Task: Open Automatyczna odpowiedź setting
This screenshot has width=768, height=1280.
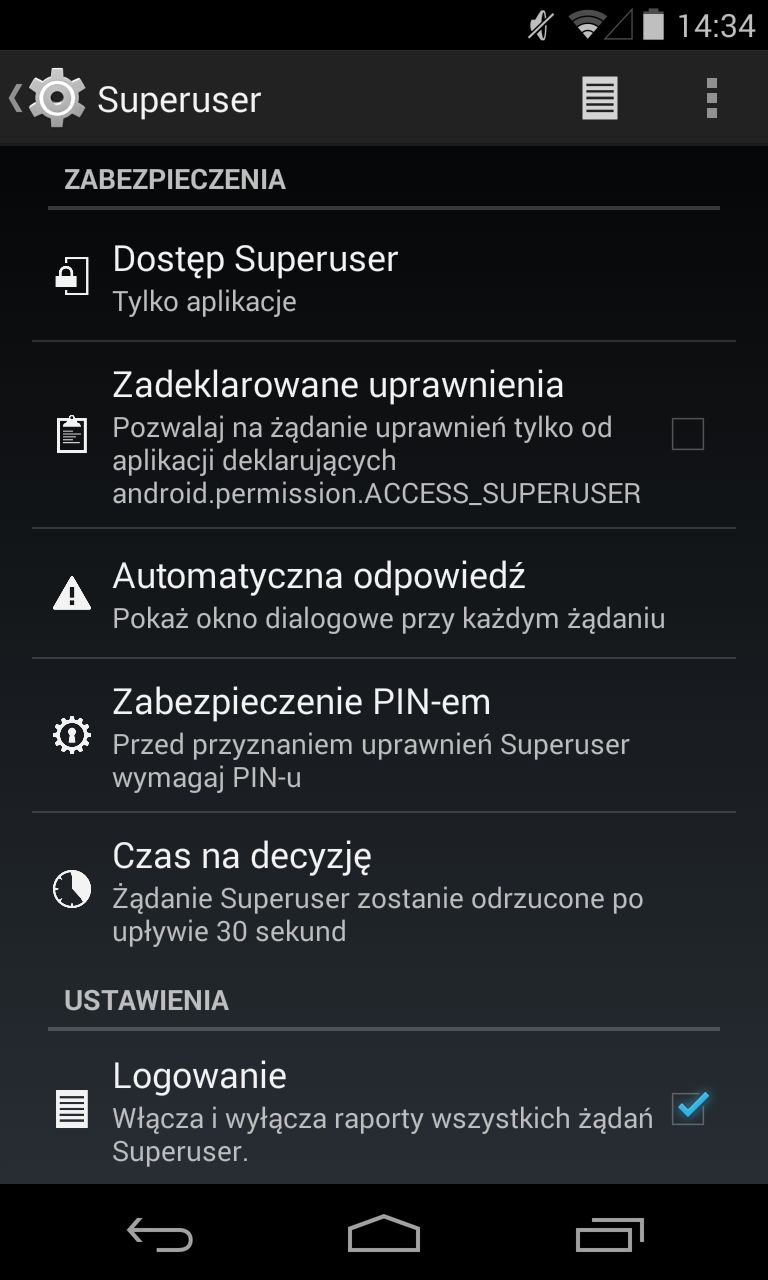Action: (x=384, y=594)
